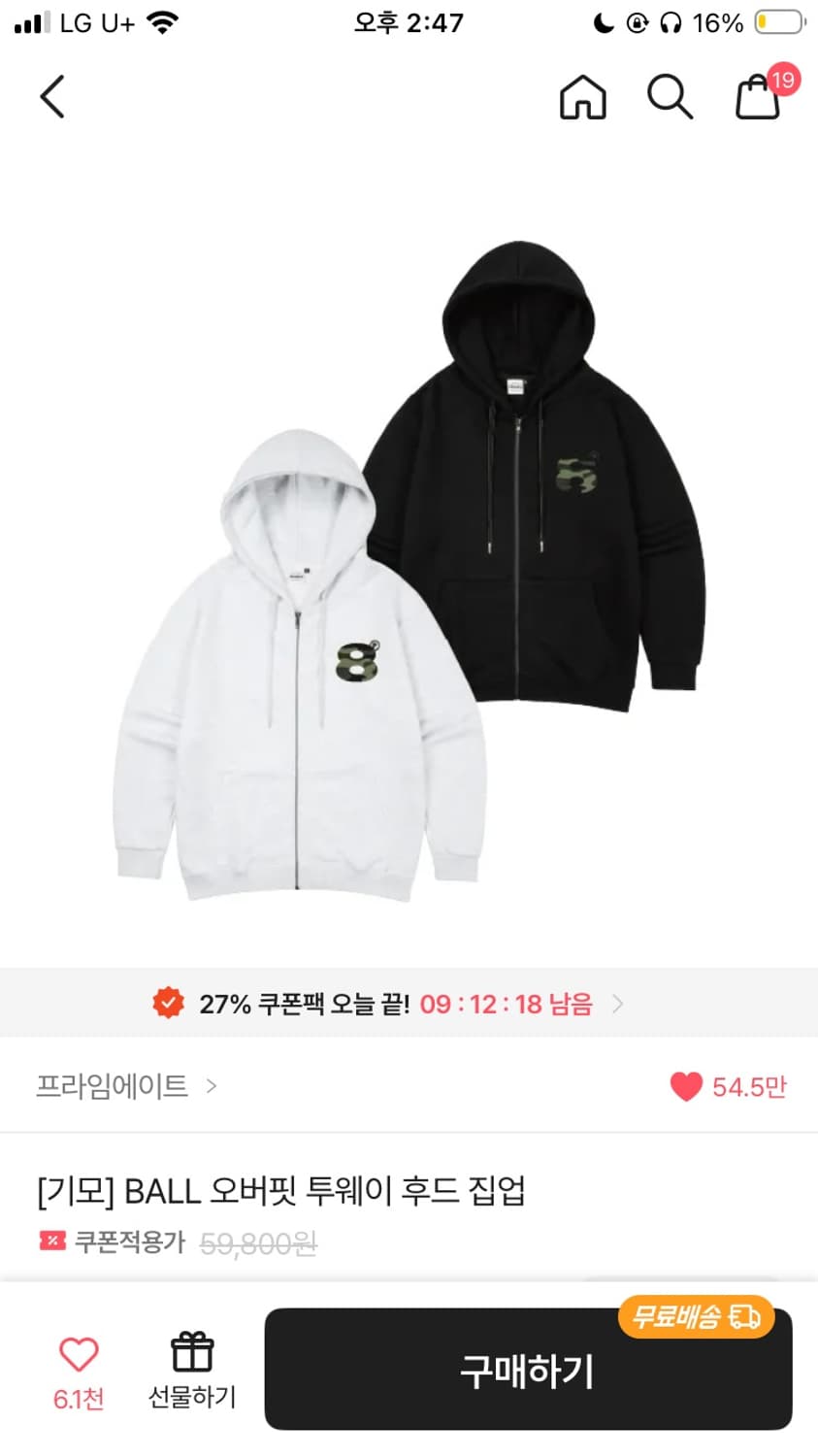Image resolution: width=818 pixels, height=1456 pixels.
Task: Expand the 27% coupon pack banner chevron
Action: click(x=618, y=1004)
